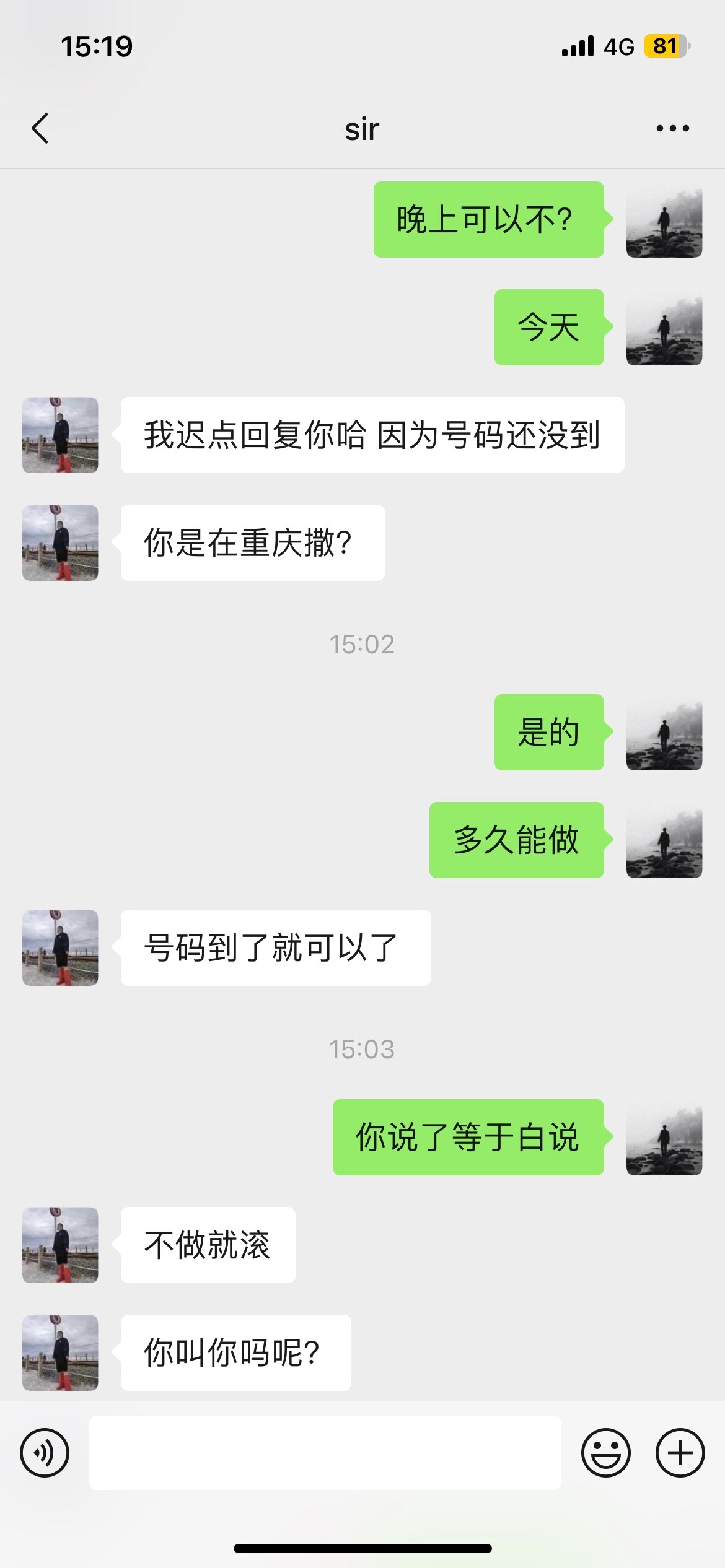The width and height of the screenshot is (725, 1568).
Task: Open the three-dot chat info menu
Action: click(x=672, y=129)
